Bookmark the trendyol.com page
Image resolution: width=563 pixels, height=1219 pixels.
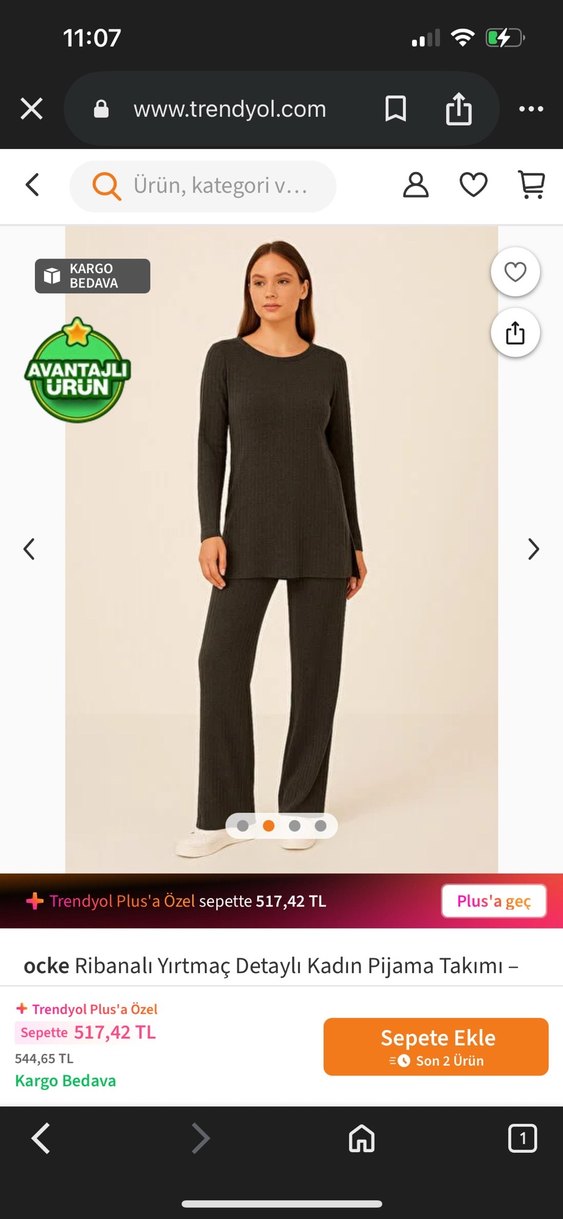396,109
